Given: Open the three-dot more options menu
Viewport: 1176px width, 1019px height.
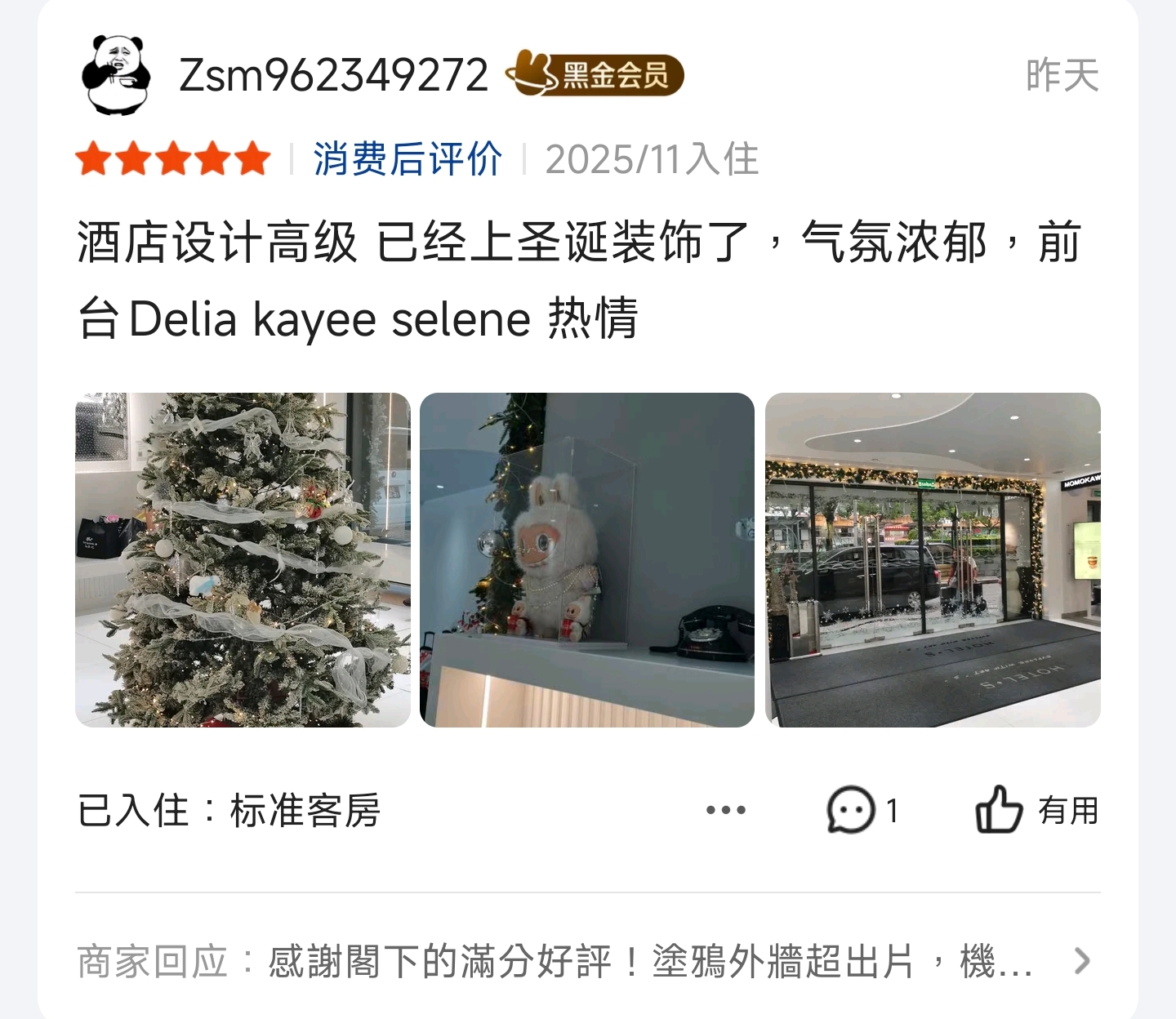Looking at the screenshot, I should pyautogui.click(x=725, y=810).
